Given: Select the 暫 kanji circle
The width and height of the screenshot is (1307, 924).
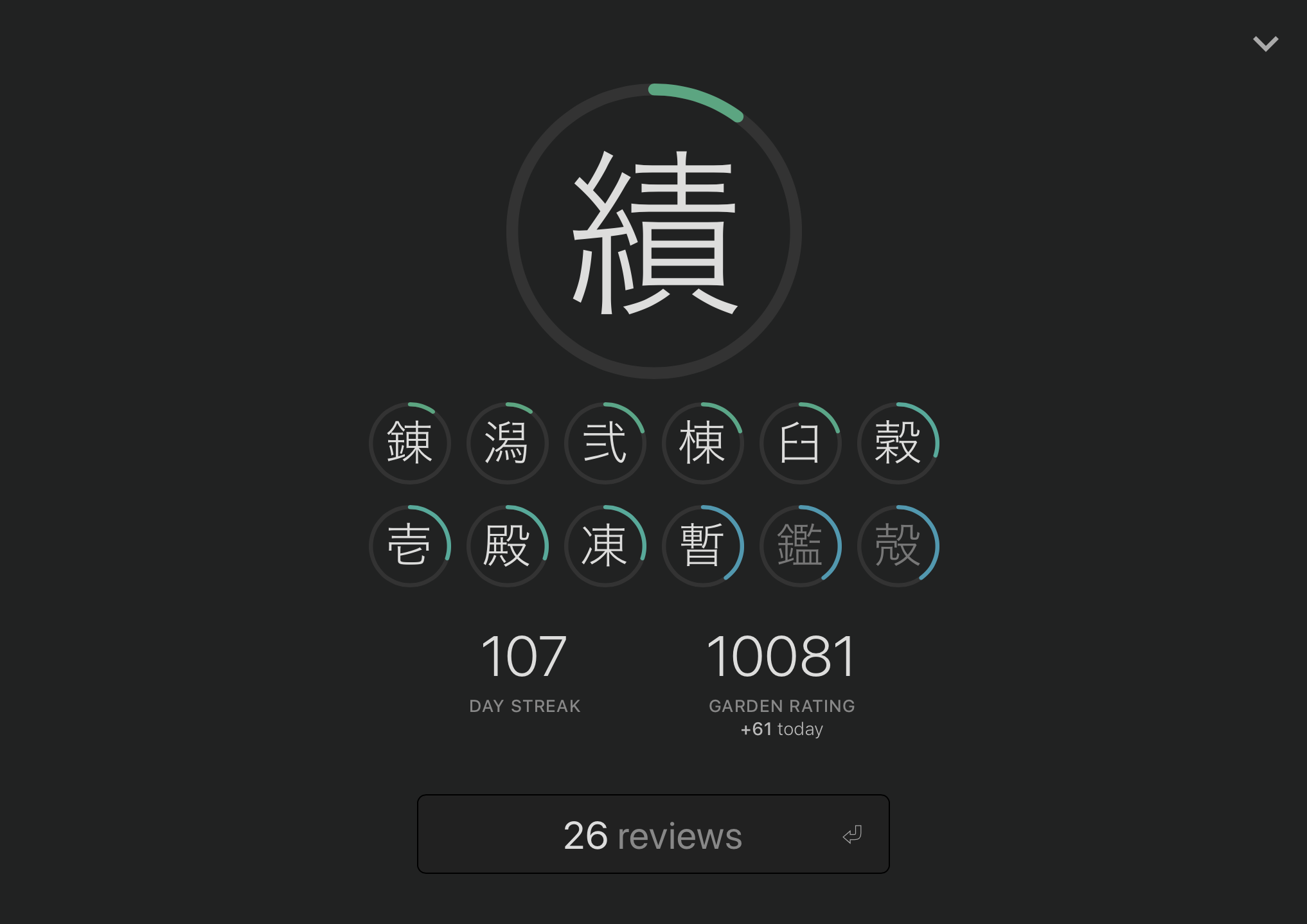Looking at the screenshot, I should coord(703,546).
